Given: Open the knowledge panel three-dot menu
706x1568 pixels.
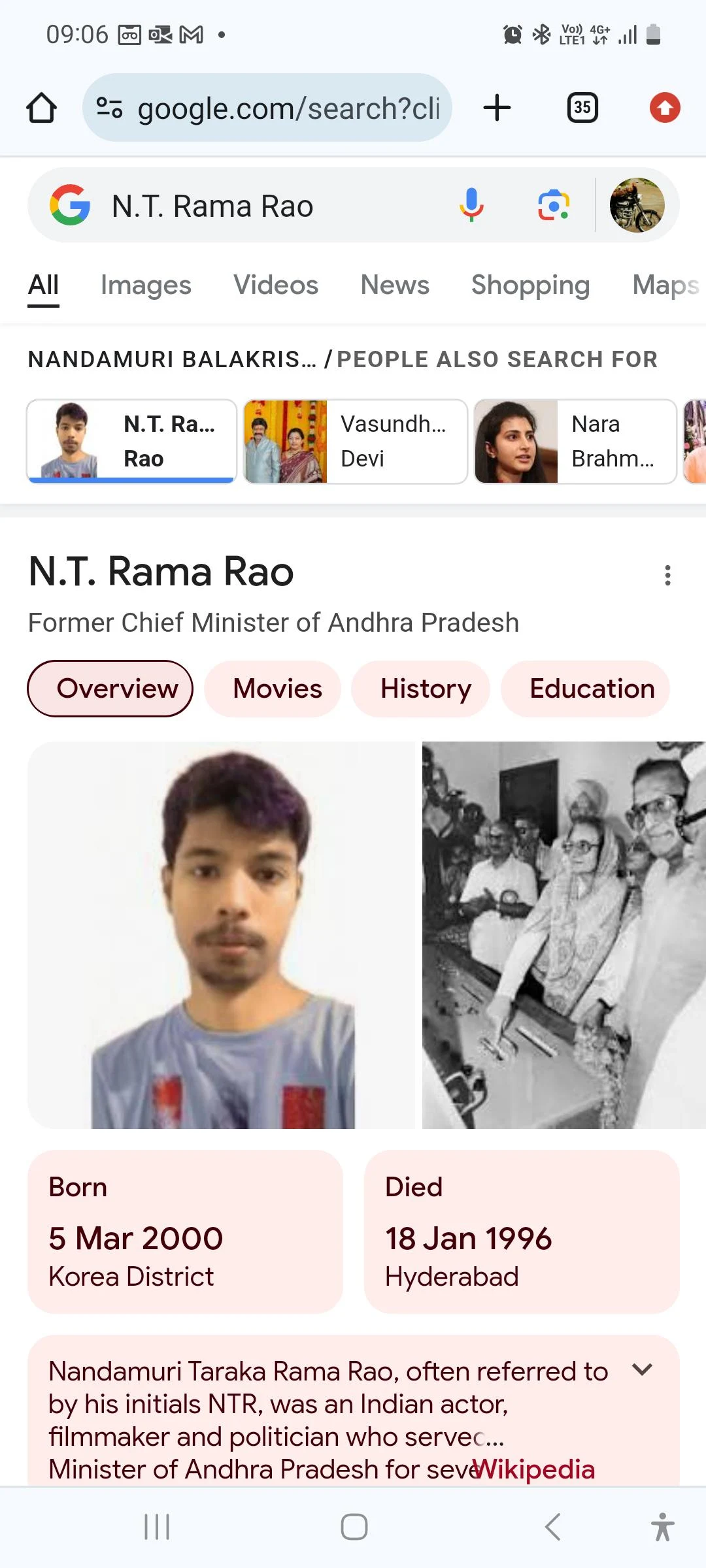Looking at the screenshot, I should [667, 575].
